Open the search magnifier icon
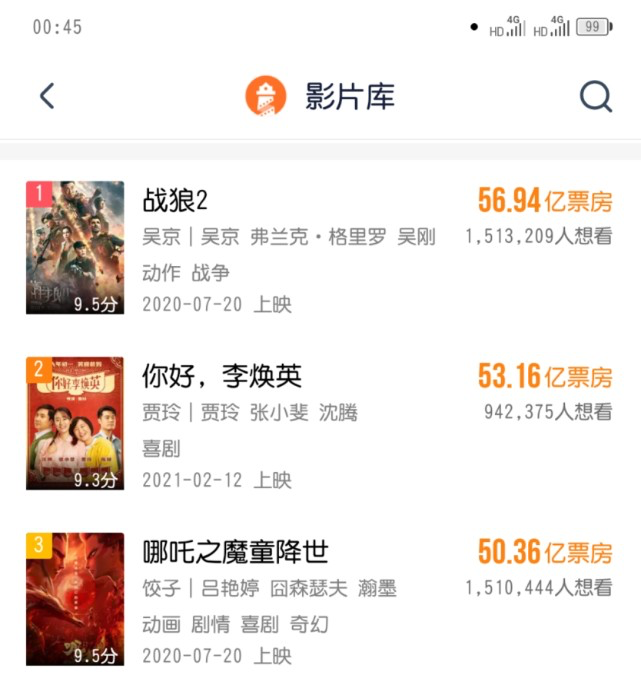This screenshot has width=641, height=678. [595, 96]
